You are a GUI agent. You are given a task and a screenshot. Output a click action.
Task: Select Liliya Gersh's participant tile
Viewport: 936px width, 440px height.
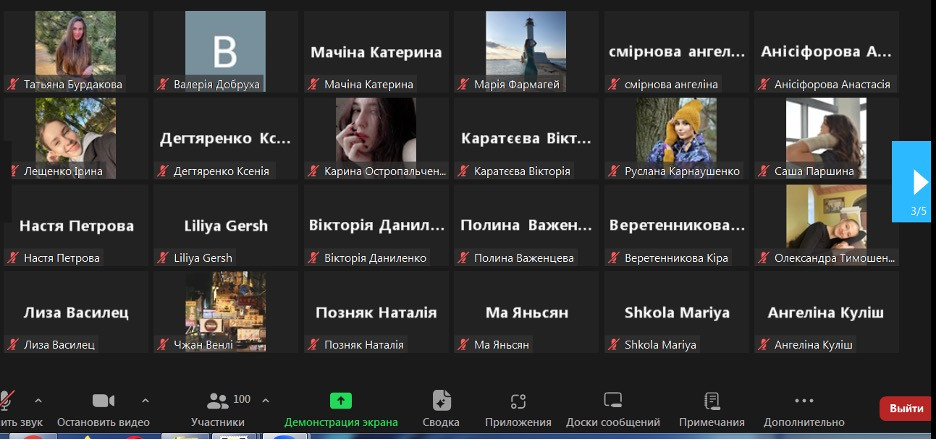226,226
